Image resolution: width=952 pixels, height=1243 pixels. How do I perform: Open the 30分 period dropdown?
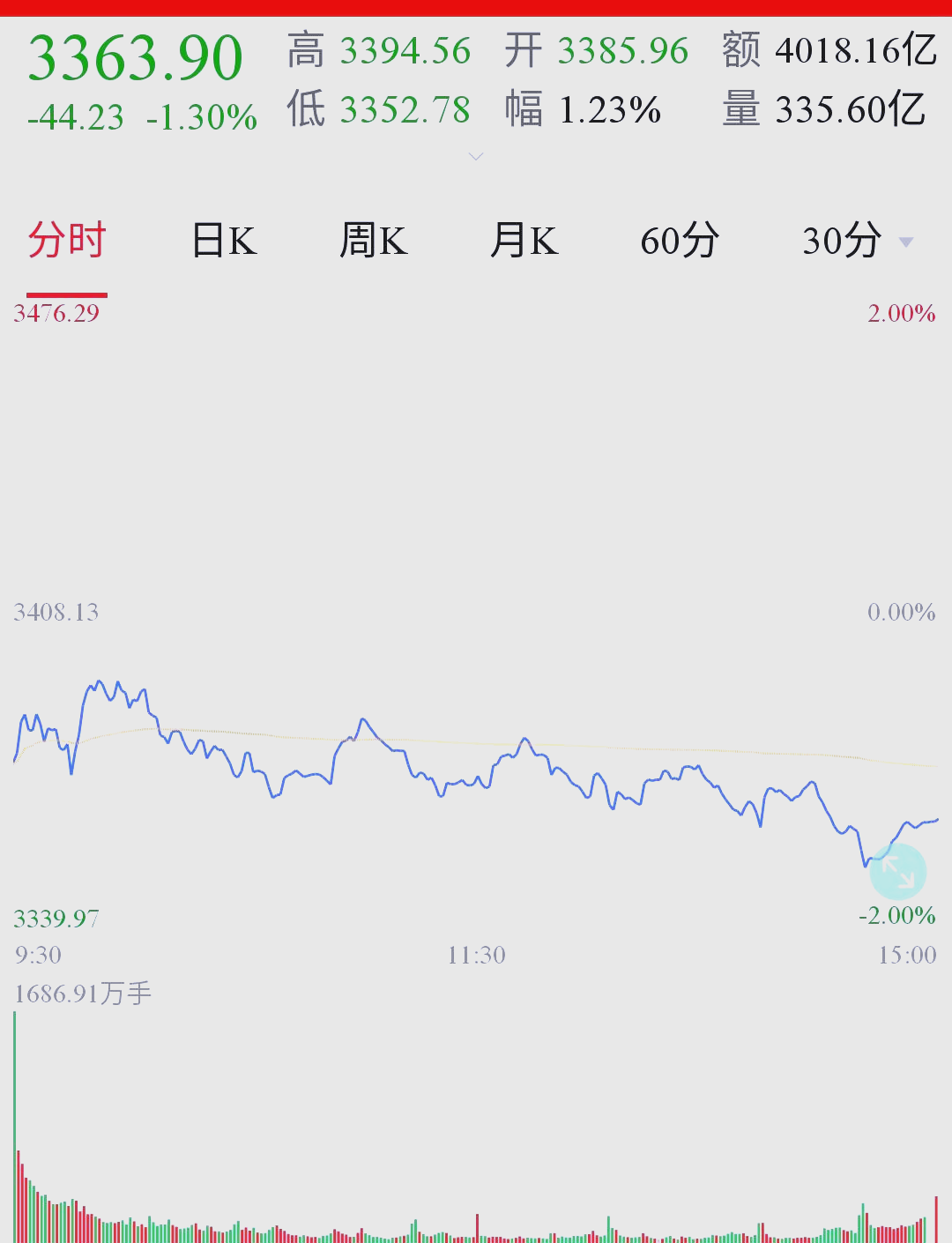pos(857,241)
